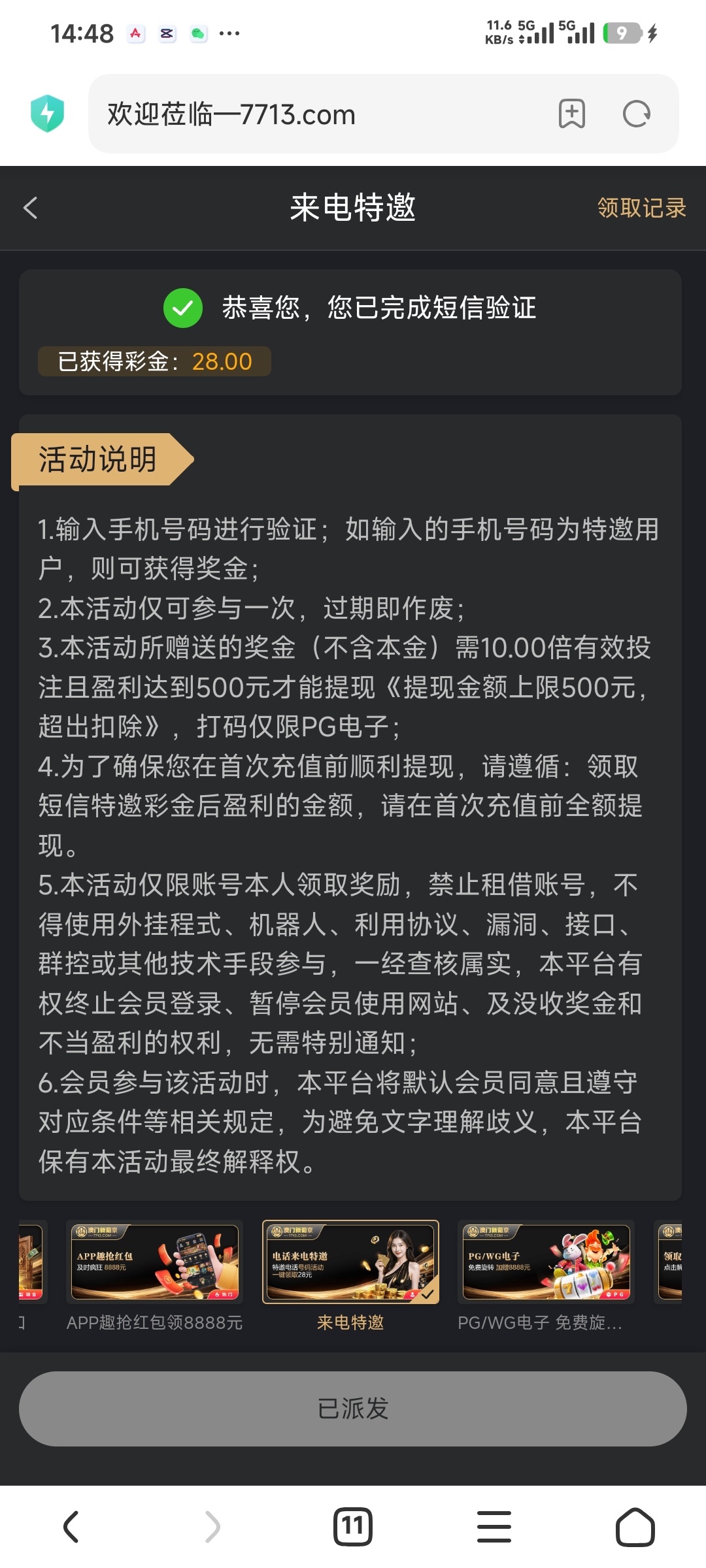Open 领取记录 claim history
Viewport: 706px width, 1568px height.
pos(641,208)
